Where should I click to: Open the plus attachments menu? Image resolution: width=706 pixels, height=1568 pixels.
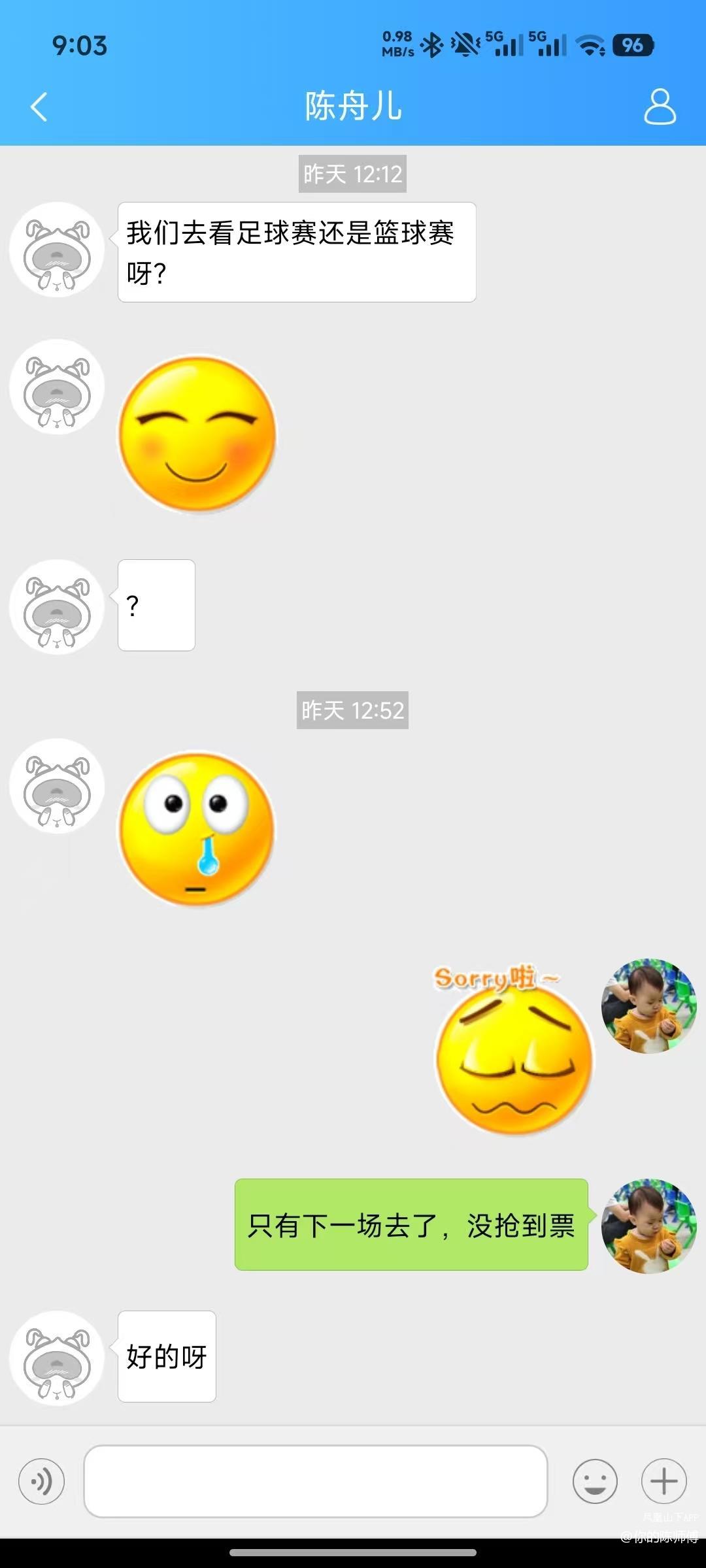coord(664,1481)
